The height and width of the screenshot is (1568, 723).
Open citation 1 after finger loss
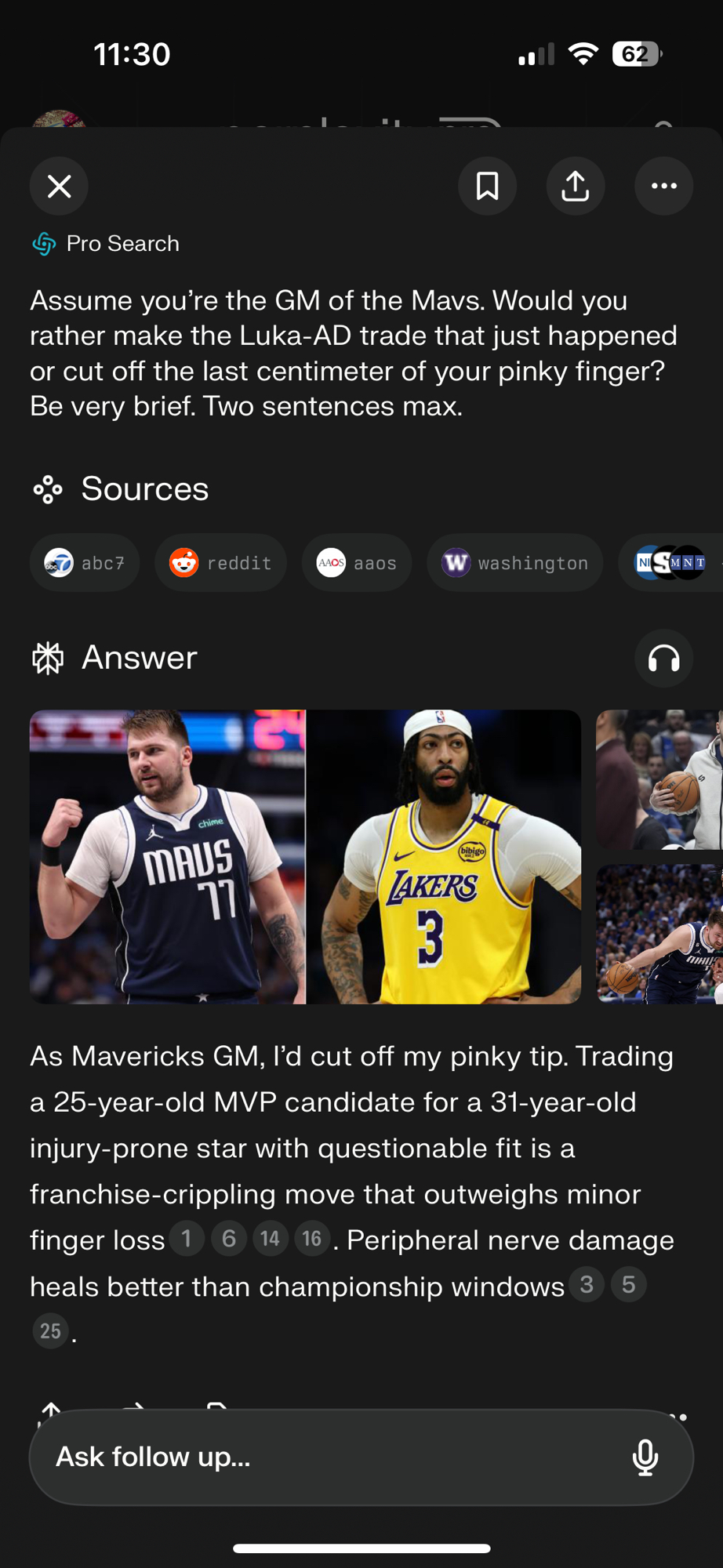(x=187, y=1239)
